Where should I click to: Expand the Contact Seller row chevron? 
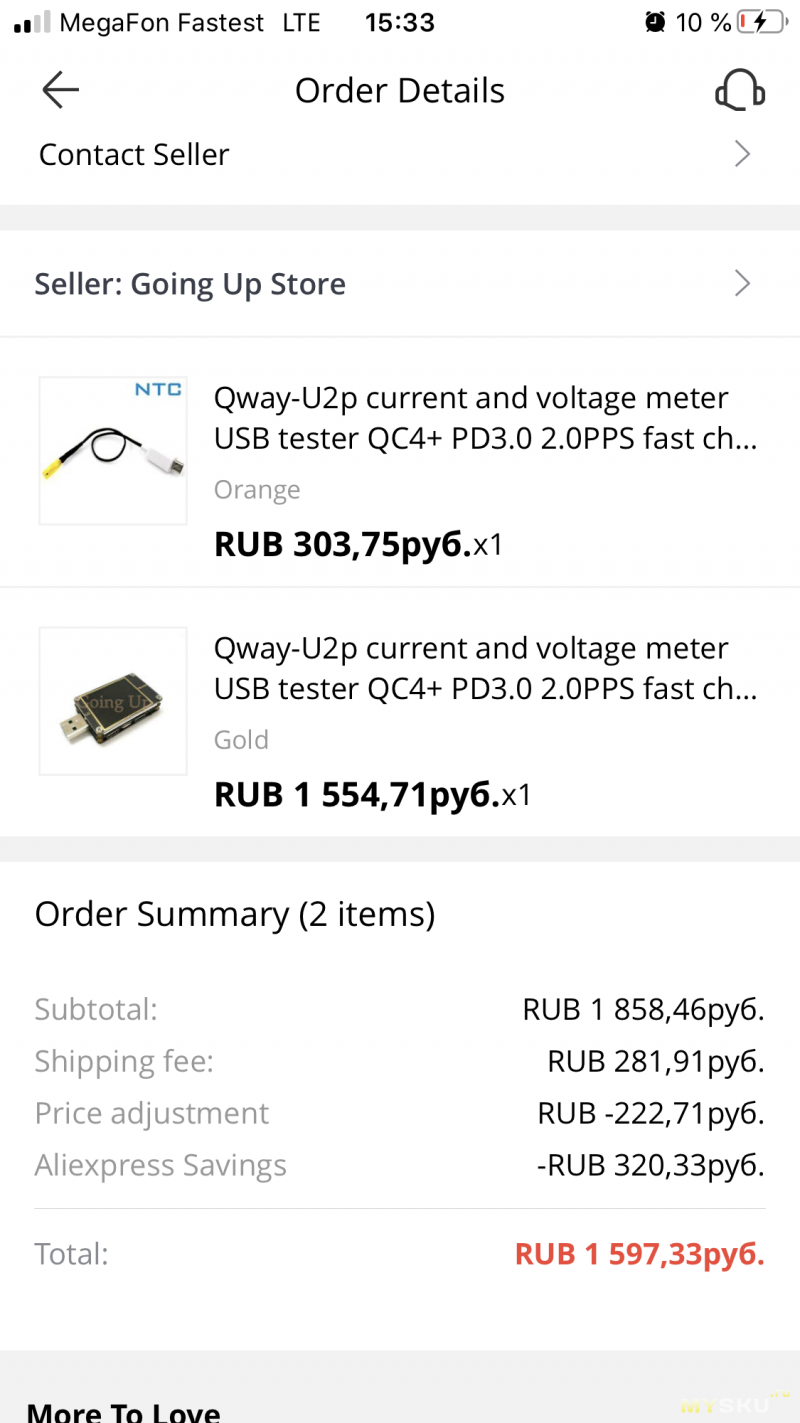tap(741, 154)
